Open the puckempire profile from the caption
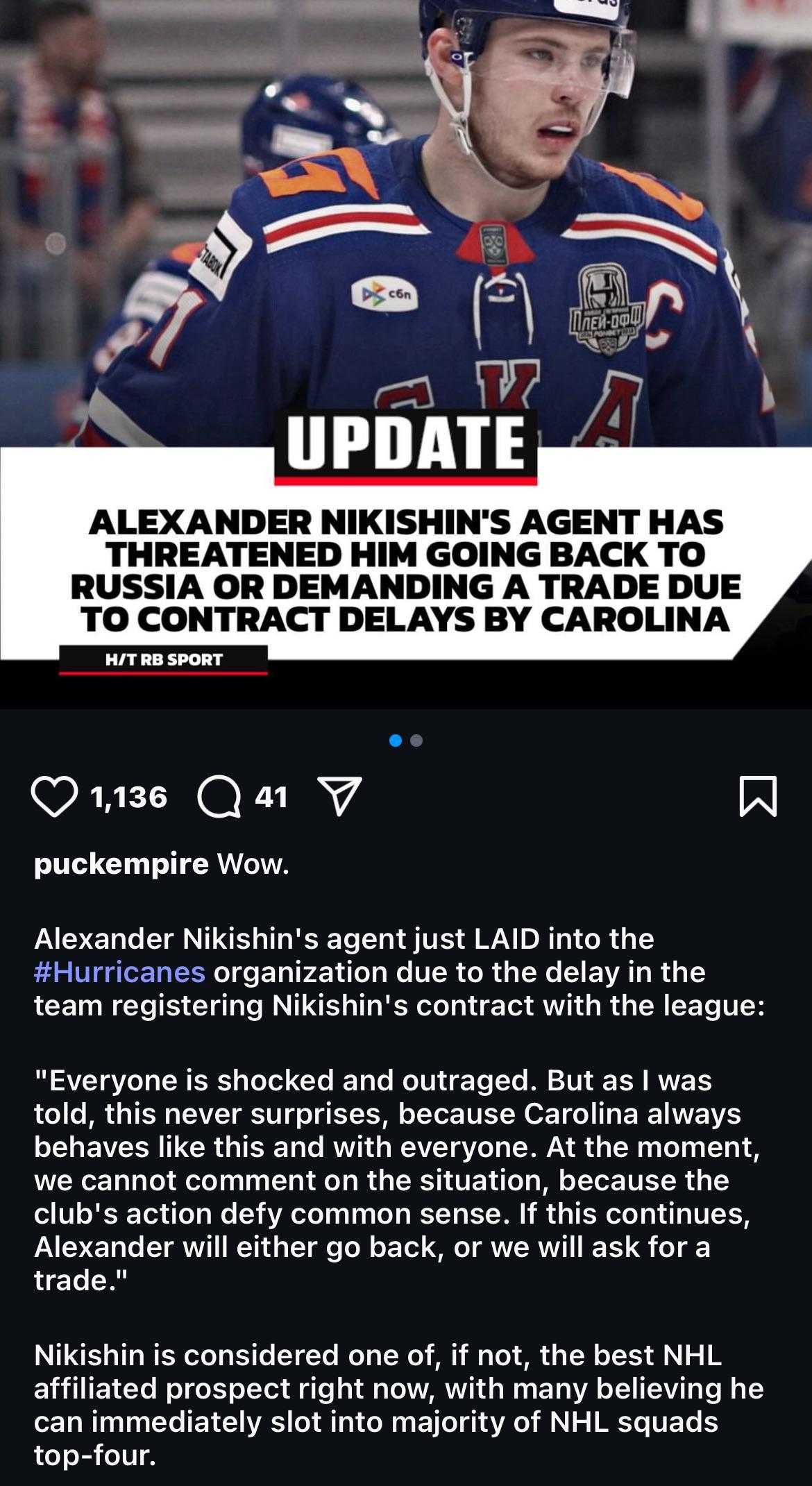The image size is (812, 1486). coord(121,865)
